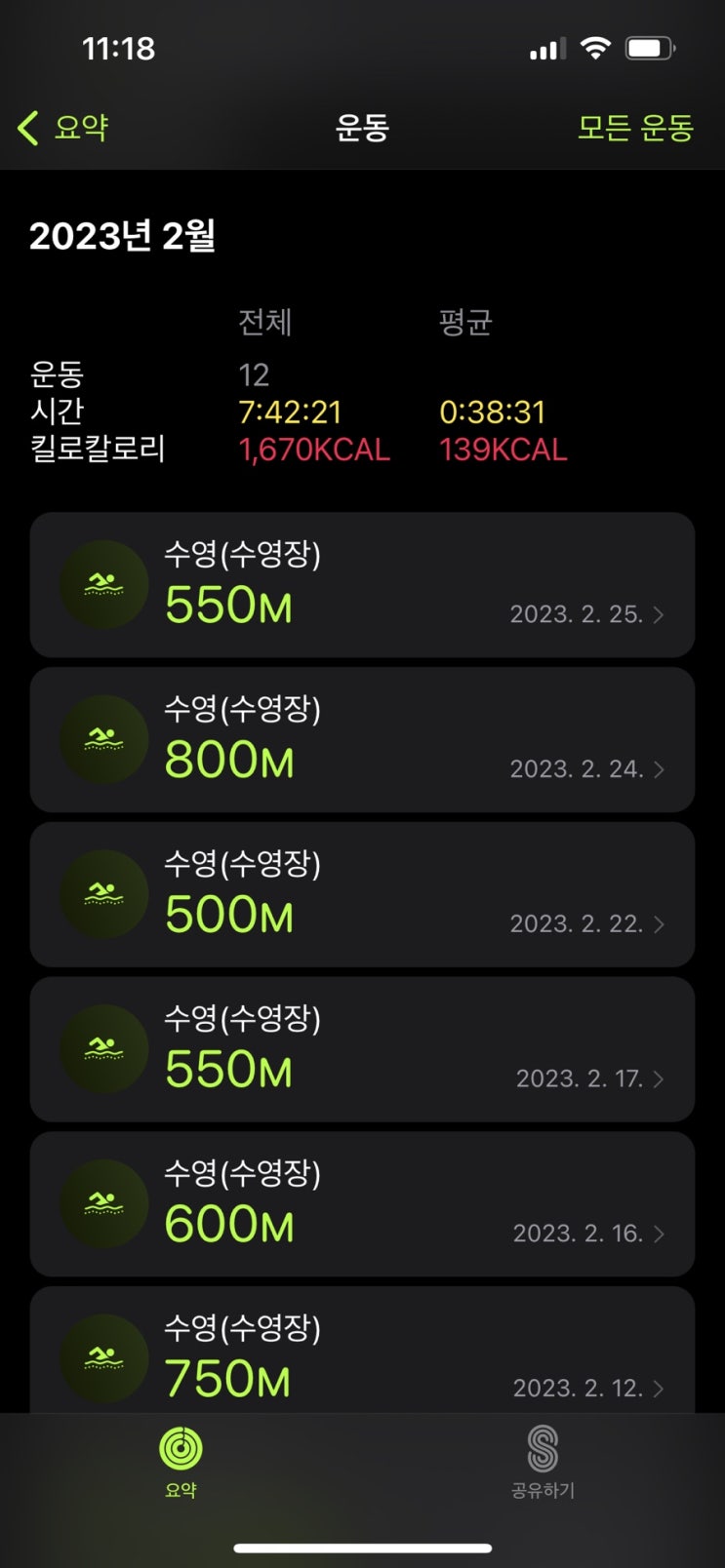
Task: View the 600M swim from 2023. 2. 16.
Action: [362, 1204]
